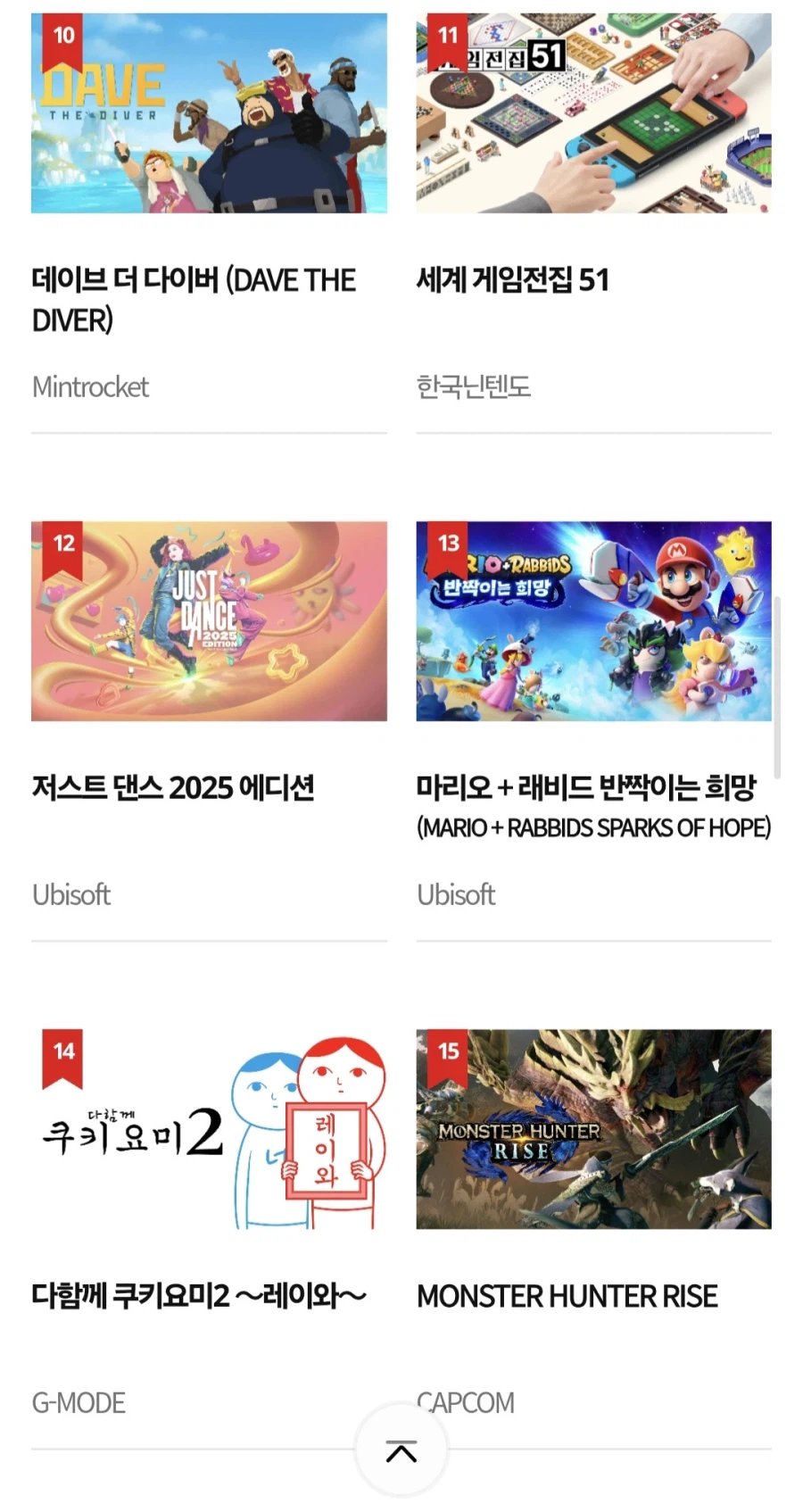Click the 한국닌텐도 publisher name

click(x=474, y=386)
